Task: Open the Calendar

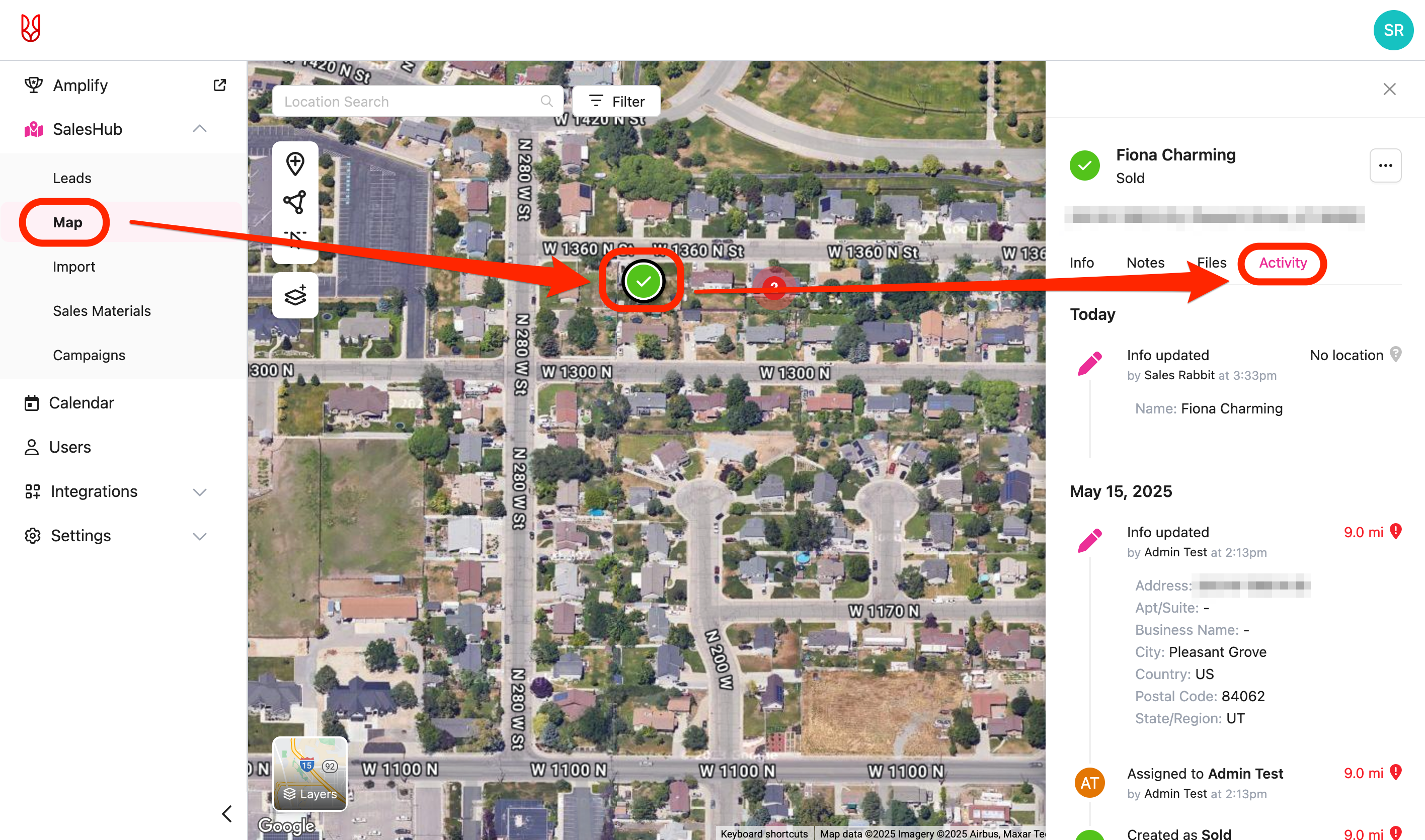Action: 81,402
